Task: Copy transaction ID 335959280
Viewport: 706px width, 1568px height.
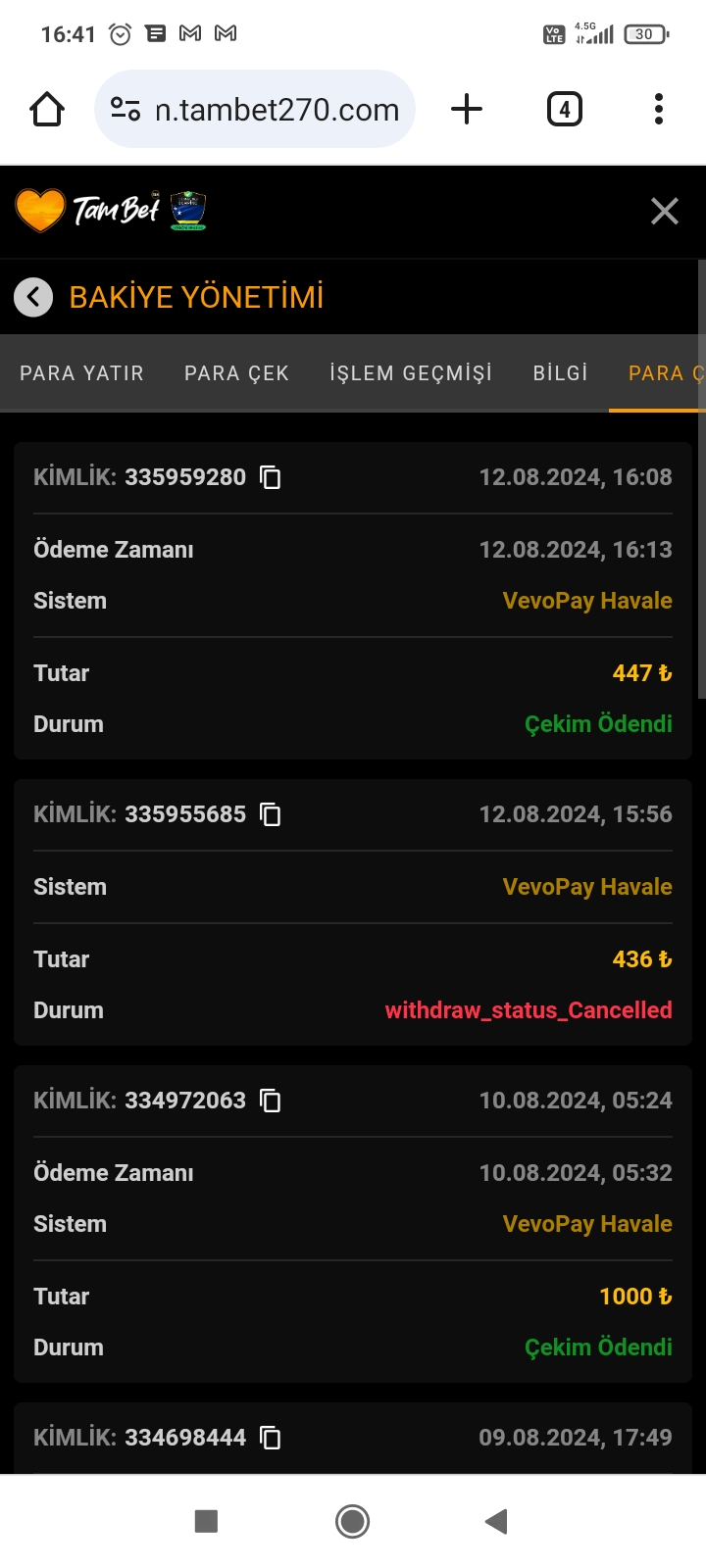Action: click(x=271, y=477)
